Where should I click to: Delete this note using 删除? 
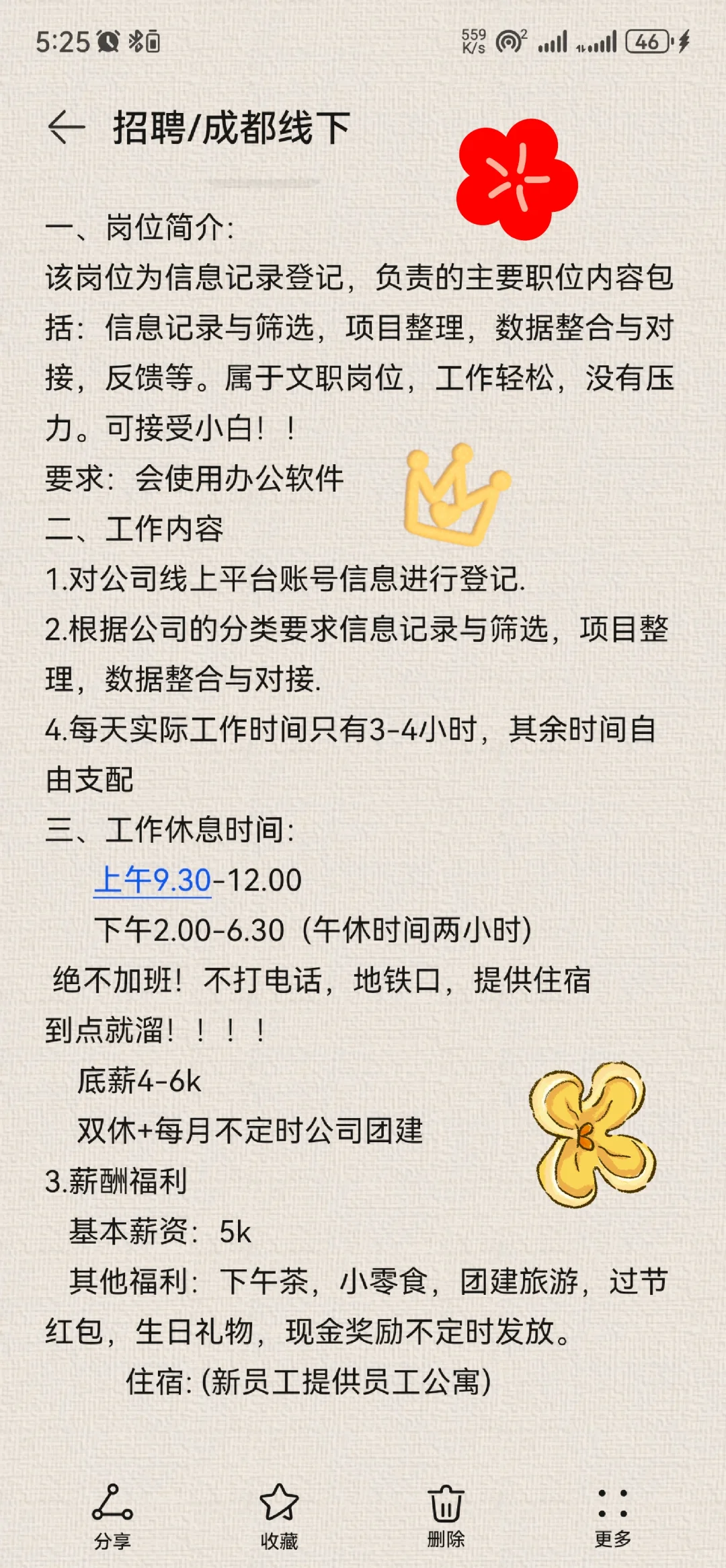(x=446, y=1516)
